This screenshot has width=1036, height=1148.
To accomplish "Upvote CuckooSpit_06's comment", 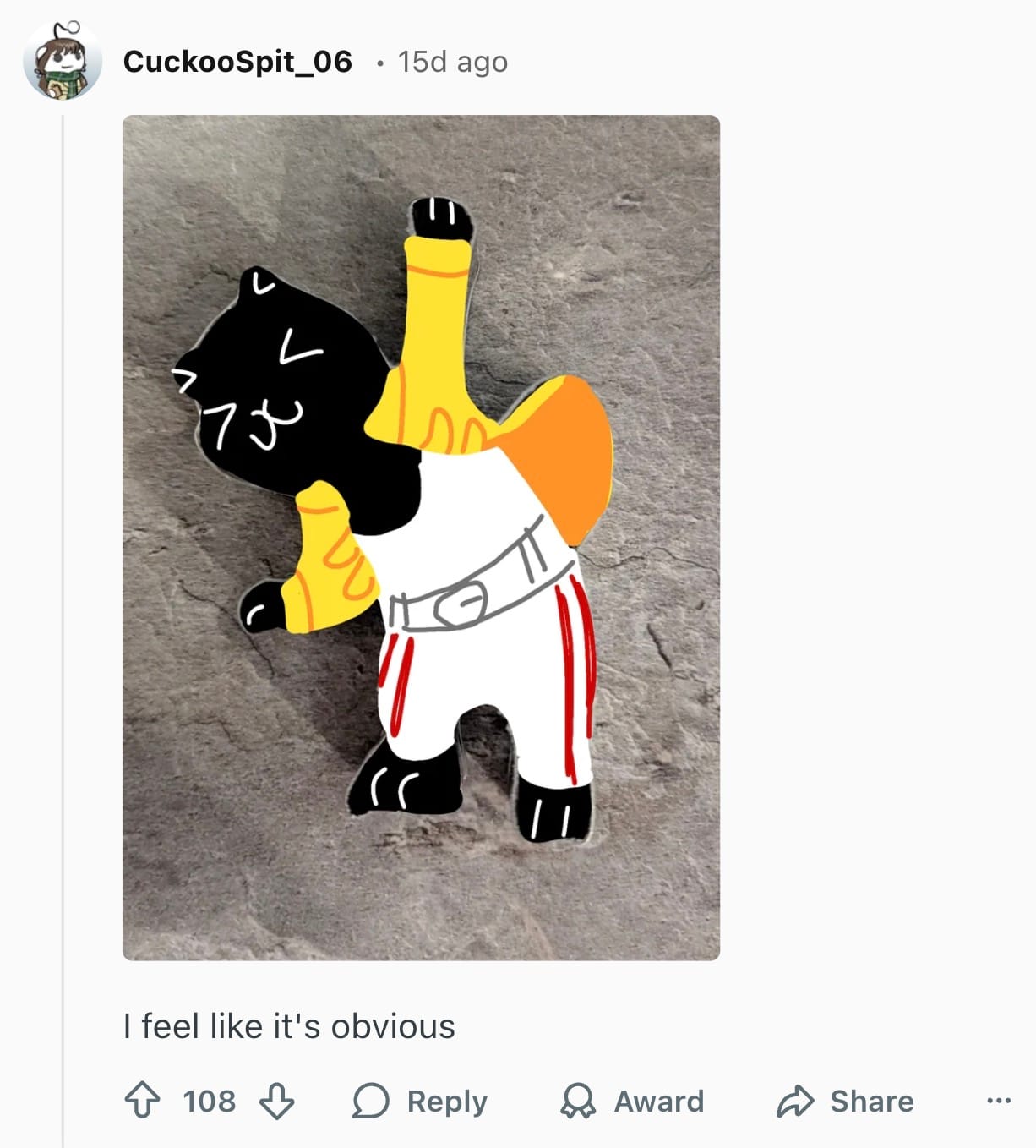I will point(142,1101).
